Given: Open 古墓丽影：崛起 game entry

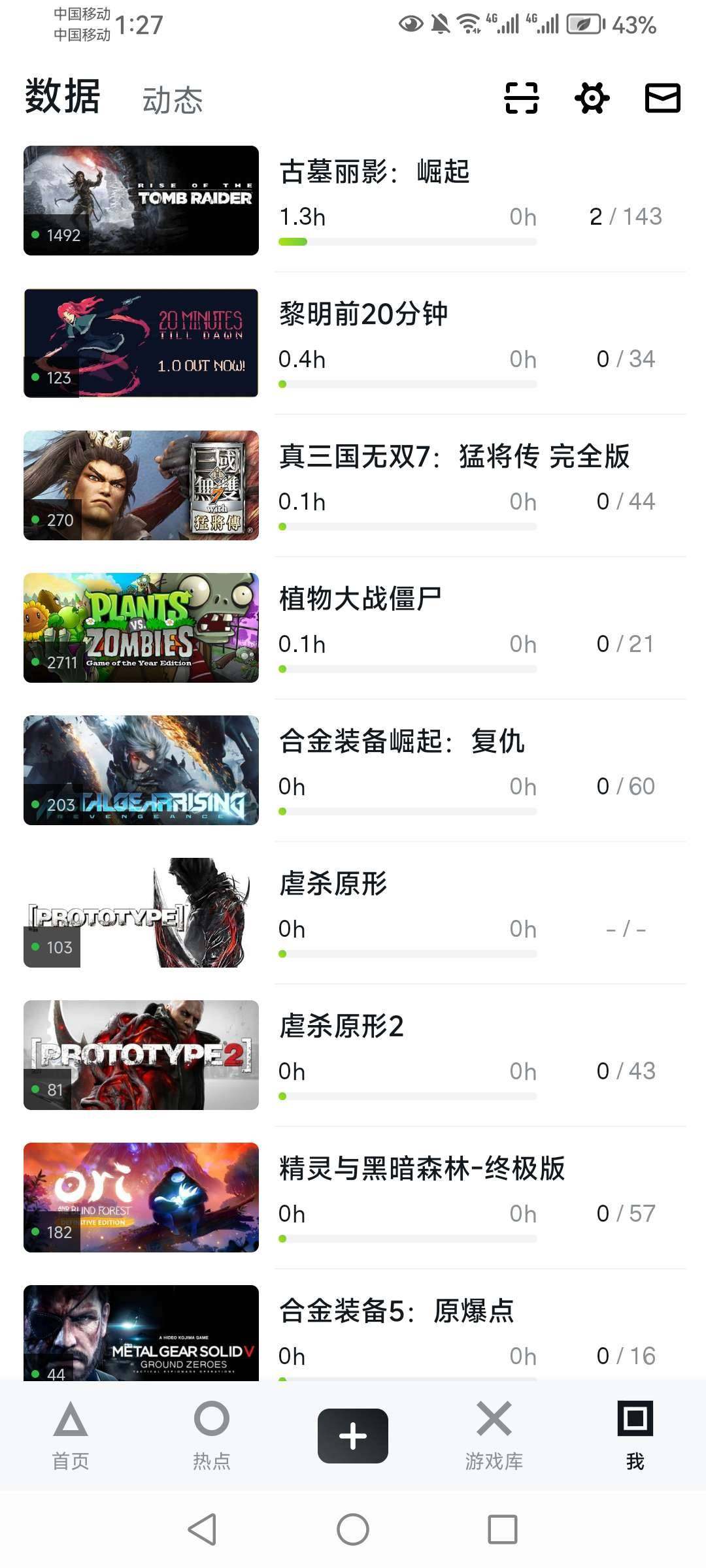Looking at the screenshot, I should (x=376, y=172).
